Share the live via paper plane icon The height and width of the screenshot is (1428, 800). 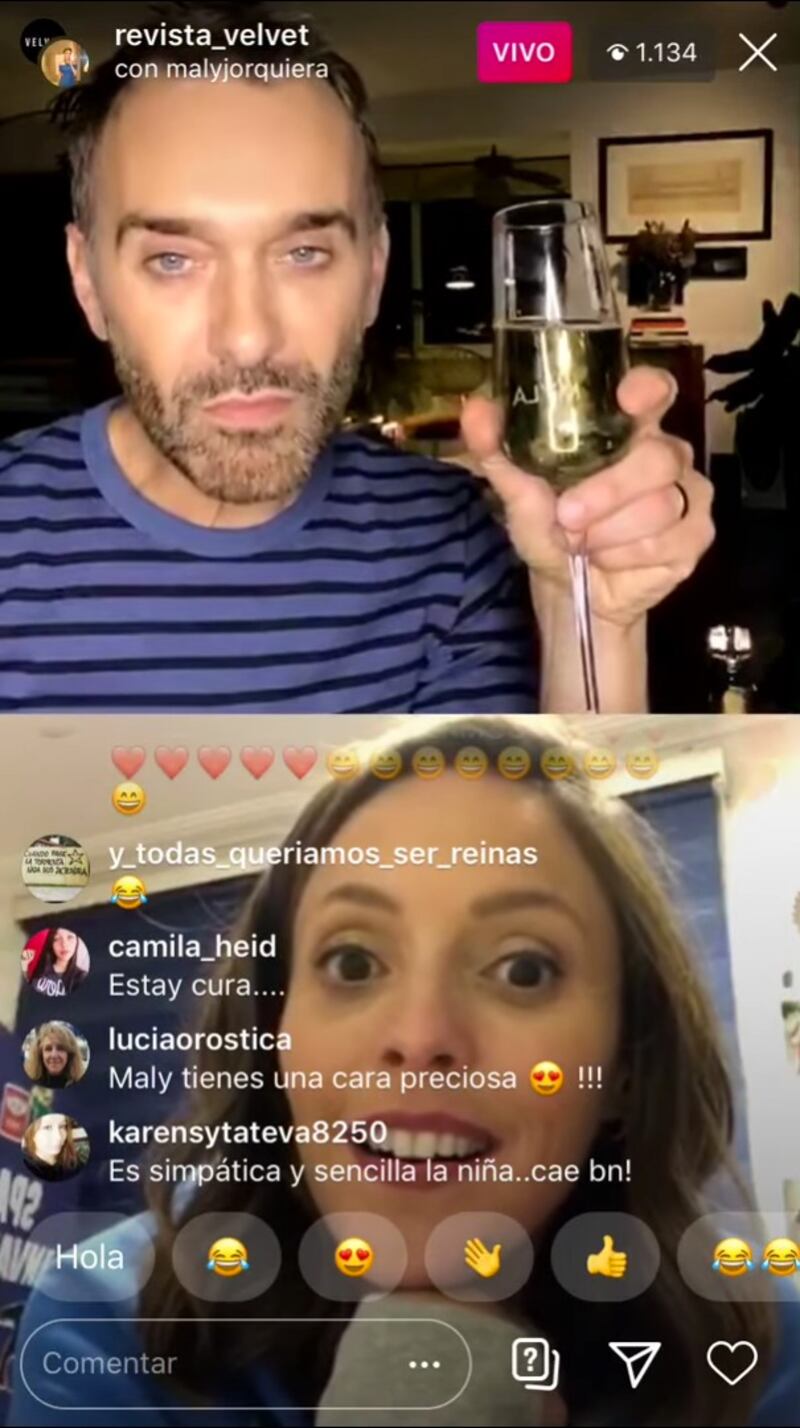tap(634, 1362)
